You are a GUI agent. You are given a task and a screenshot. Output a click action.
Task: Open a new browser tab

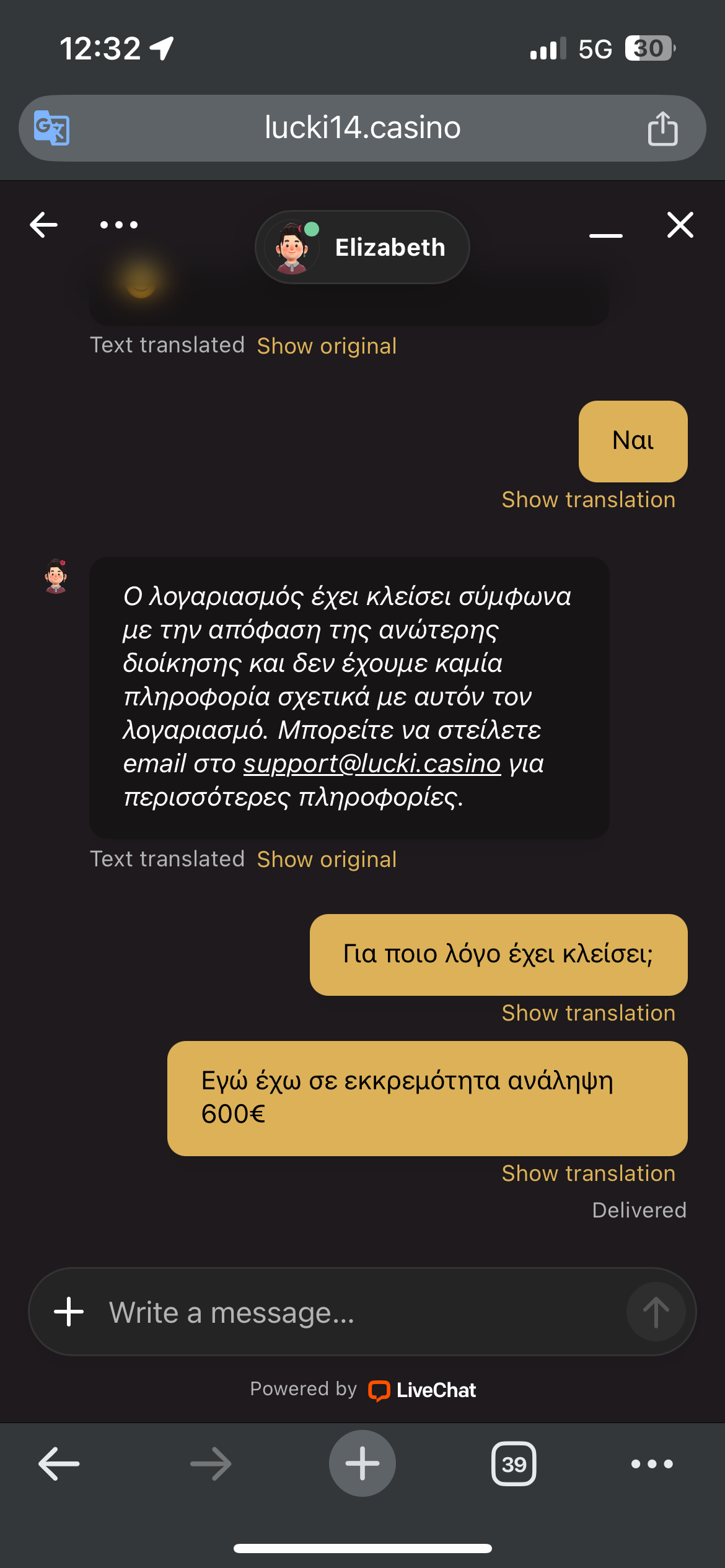tap(362, 1464)
